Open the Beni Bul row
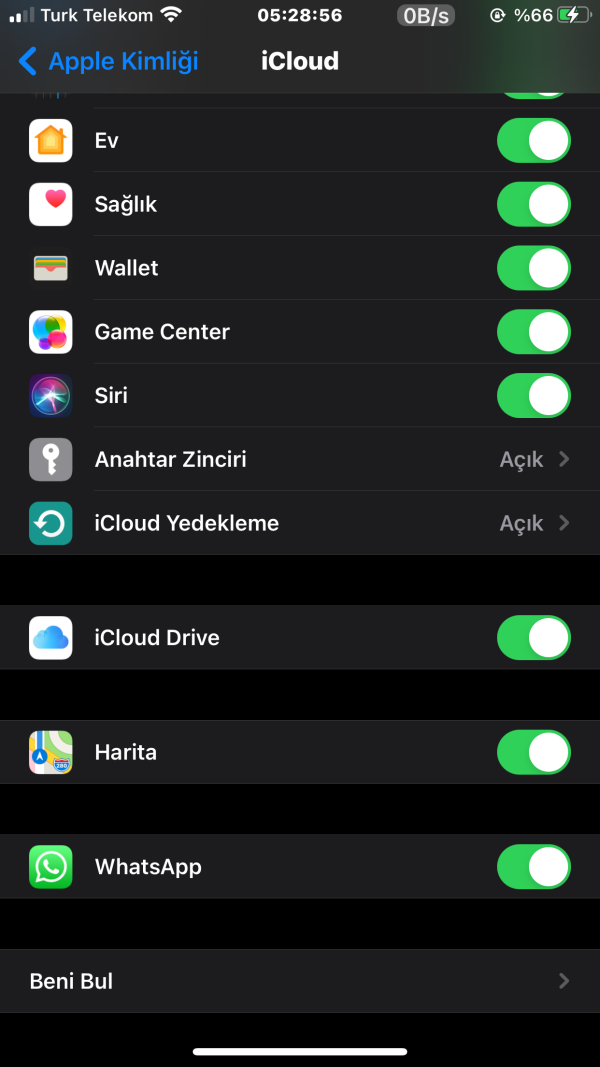Screen dimensions: 600x1067 click(300, 981)
